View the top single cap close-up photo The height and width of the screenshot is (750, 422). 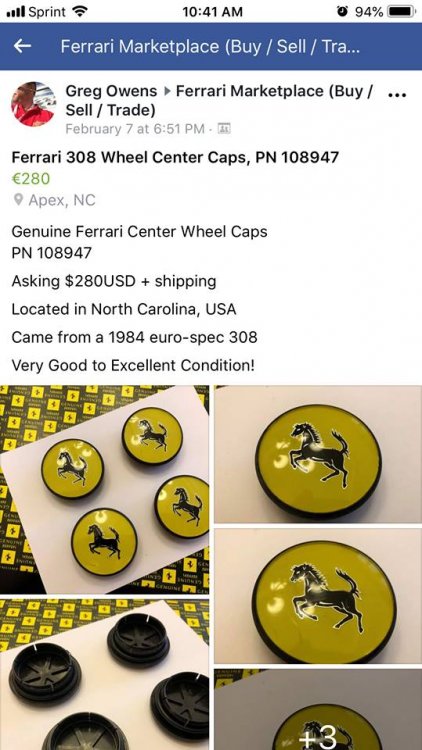click(318, 454)
